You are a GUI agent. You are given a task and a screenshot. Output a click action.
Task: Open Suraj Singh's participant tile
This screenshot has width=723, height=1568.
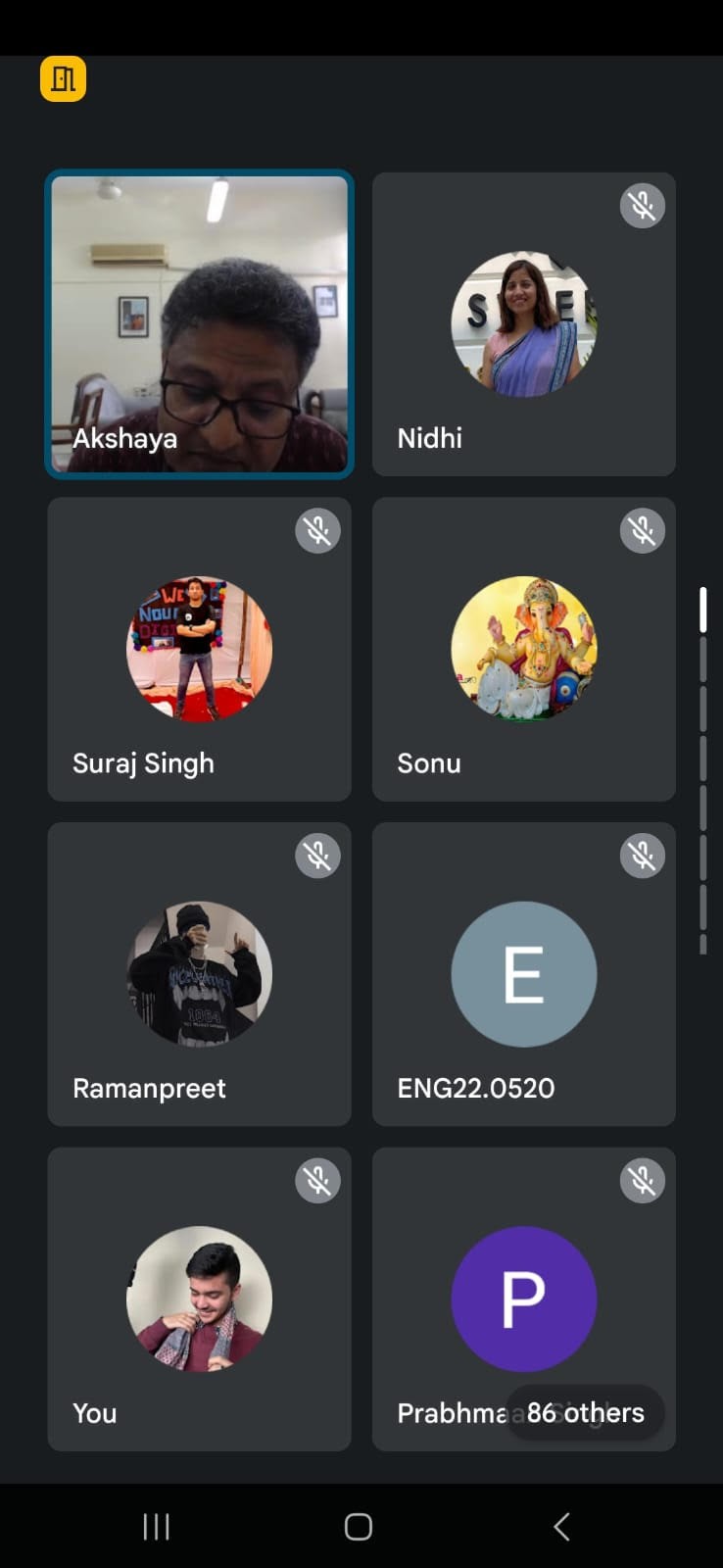point(199,649)
